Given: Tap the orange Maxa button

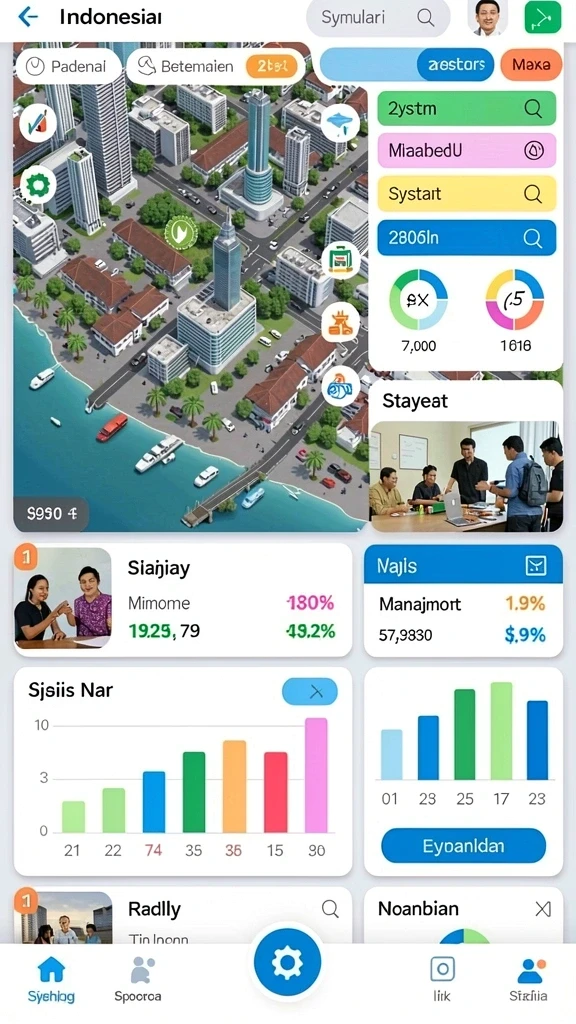Looking at the screenshot, I should pyautogui.click(x=532, y=65).
